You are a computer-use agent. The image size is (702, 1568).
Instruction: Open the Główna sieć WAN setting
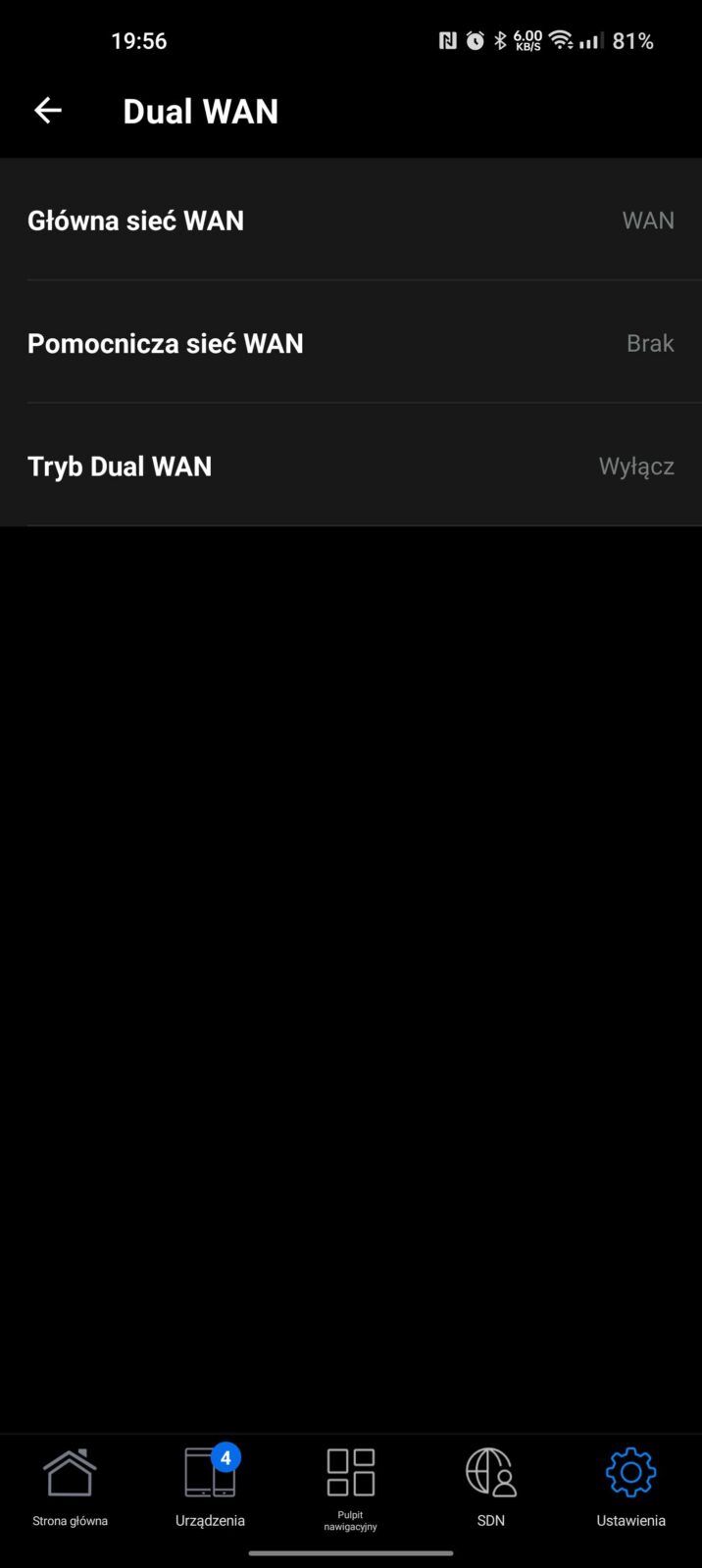350,220
